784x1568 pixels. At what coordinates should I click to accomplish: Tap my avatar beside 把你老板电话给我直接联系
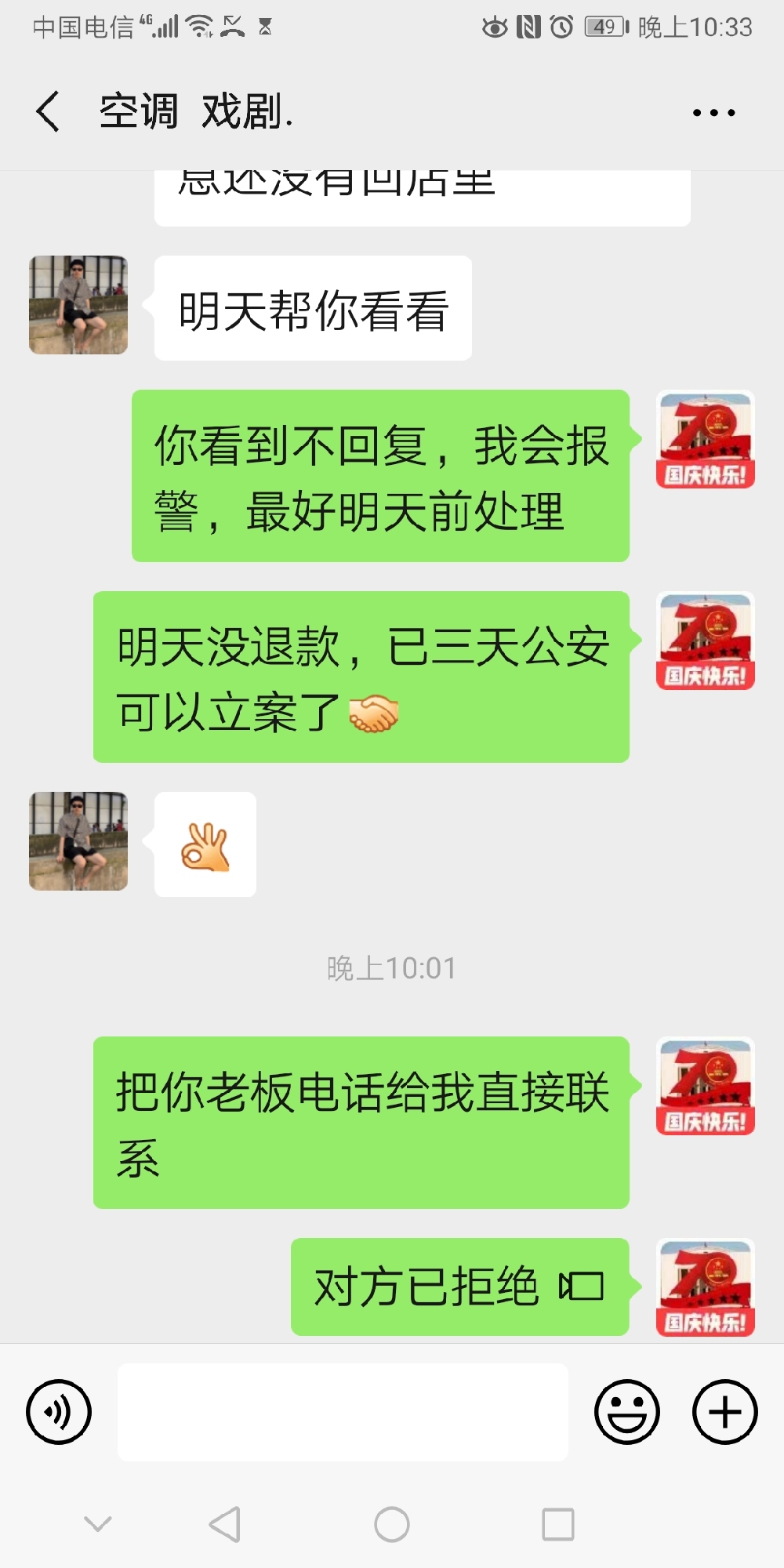point(705,1086)
